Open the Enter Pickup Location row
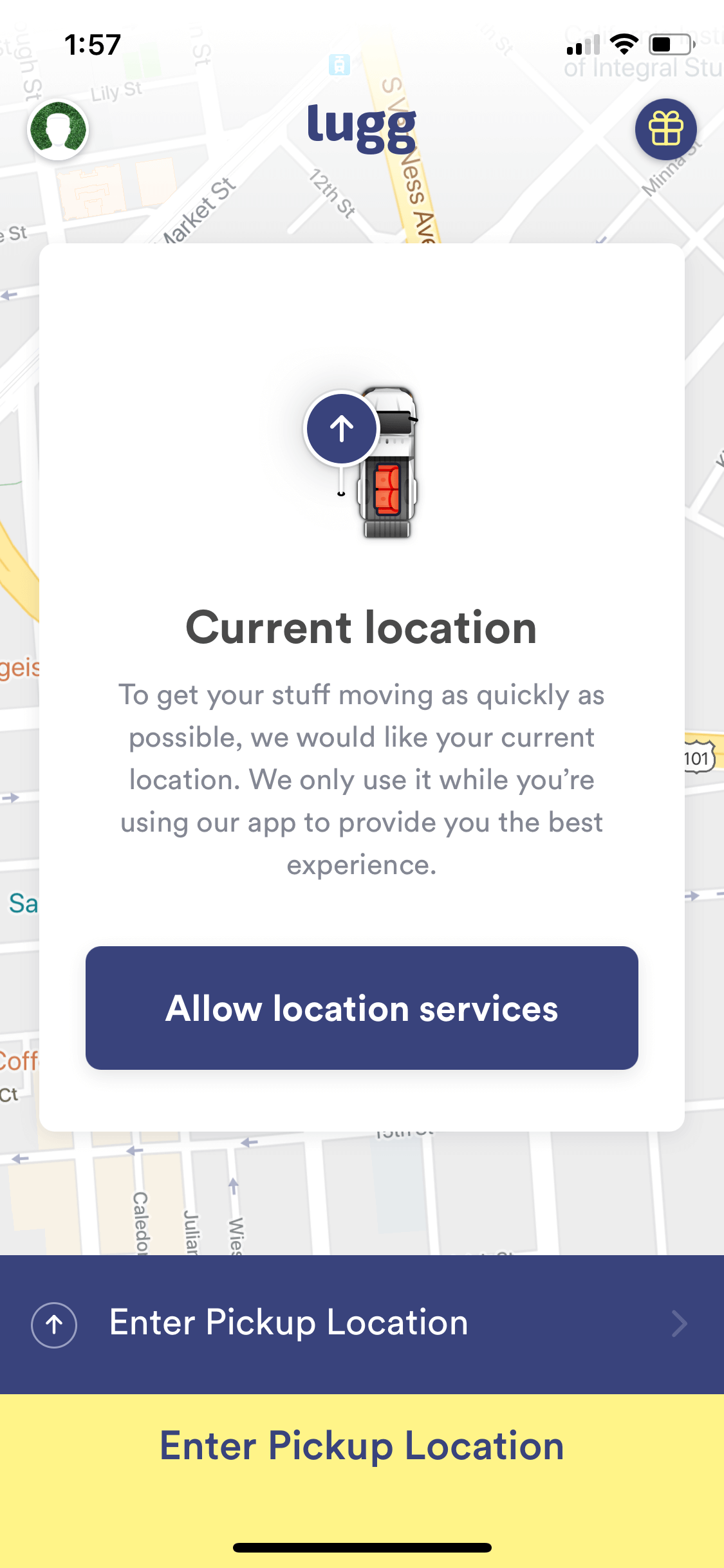724x1568 pixels. coord(362,1324)
